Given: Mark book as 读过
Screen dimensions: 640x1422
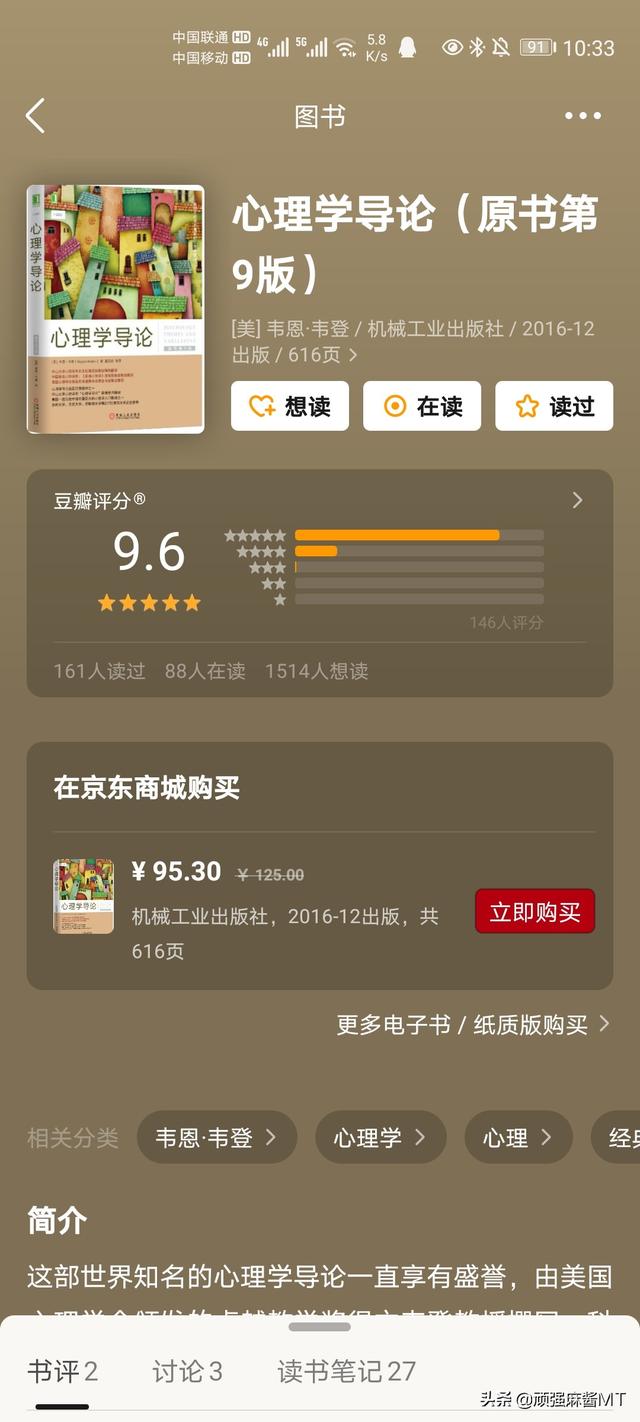Looking at the screenshot, I should (x=554, y=406).
